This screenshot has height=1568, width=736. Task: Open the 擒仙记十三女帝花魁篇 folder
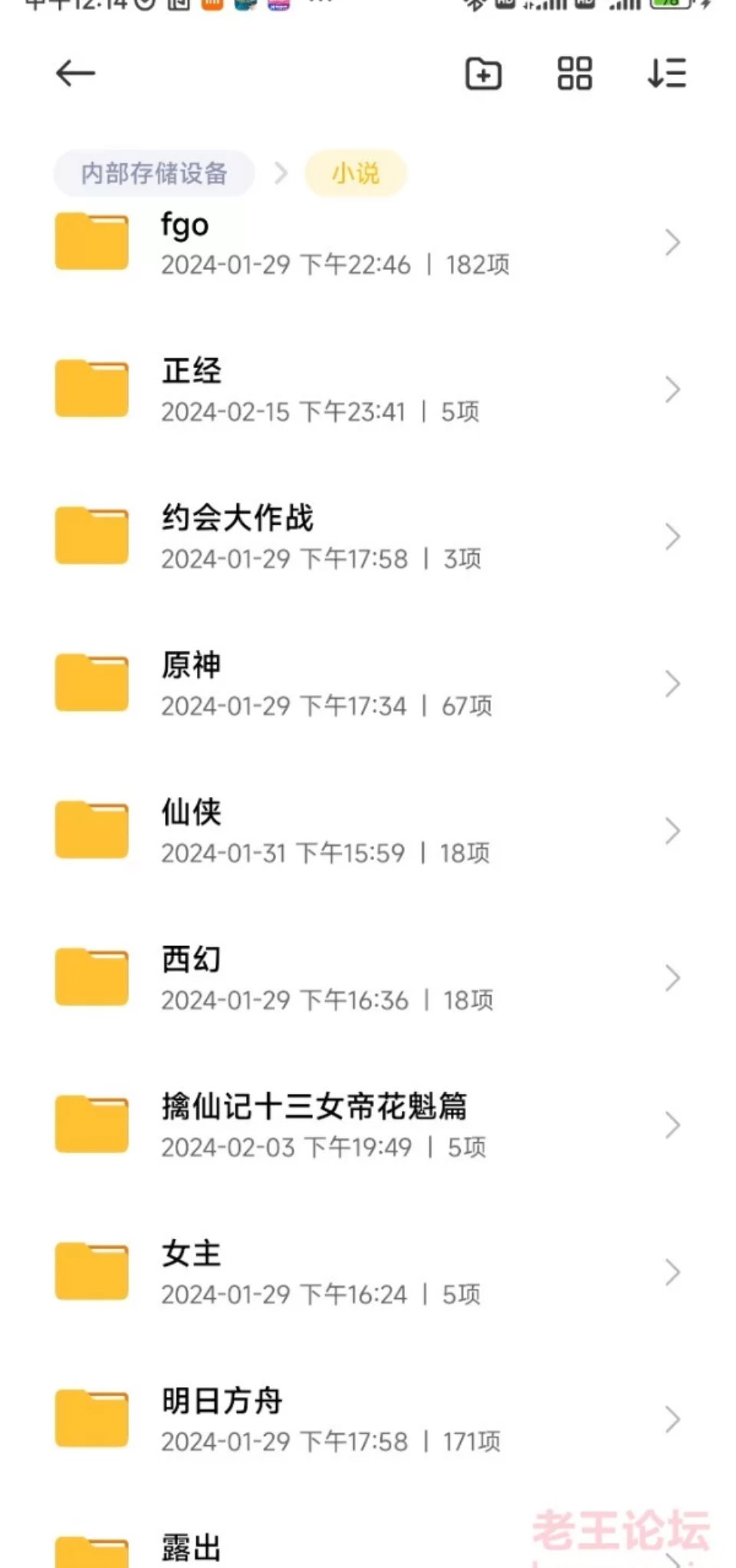[x=368, y=1126]
